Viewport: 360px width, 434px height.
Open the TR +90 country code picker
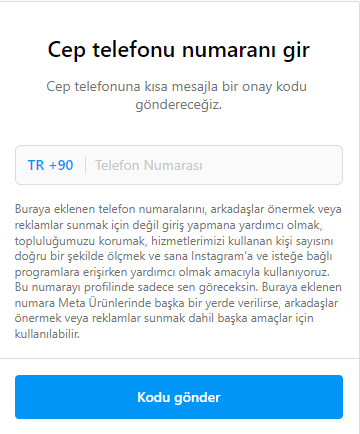click(50, 165)
